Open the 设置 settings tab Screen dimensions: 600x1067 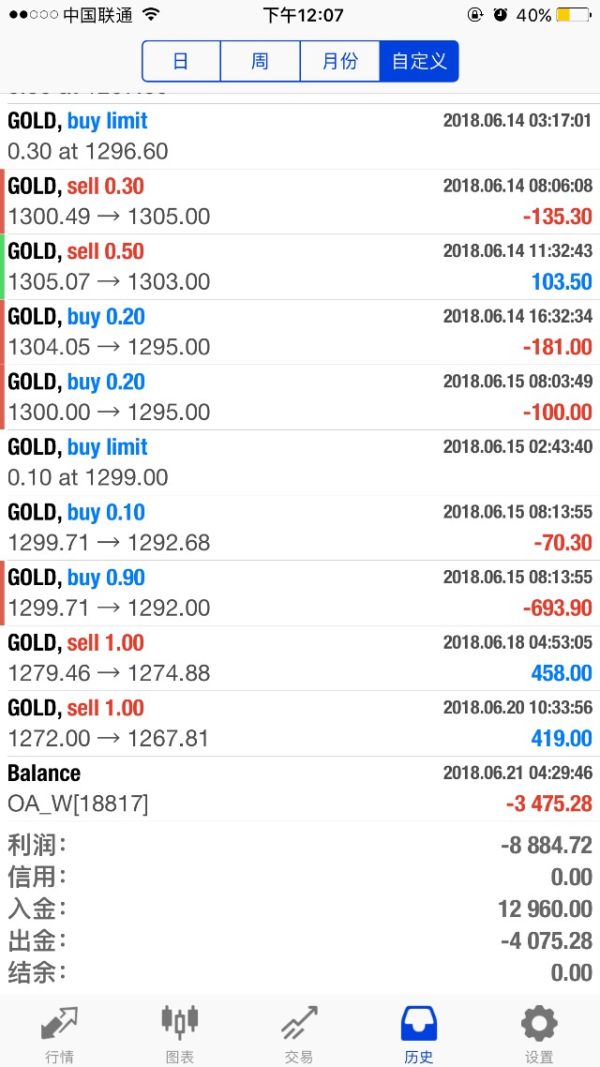[x=539, y=1032]
